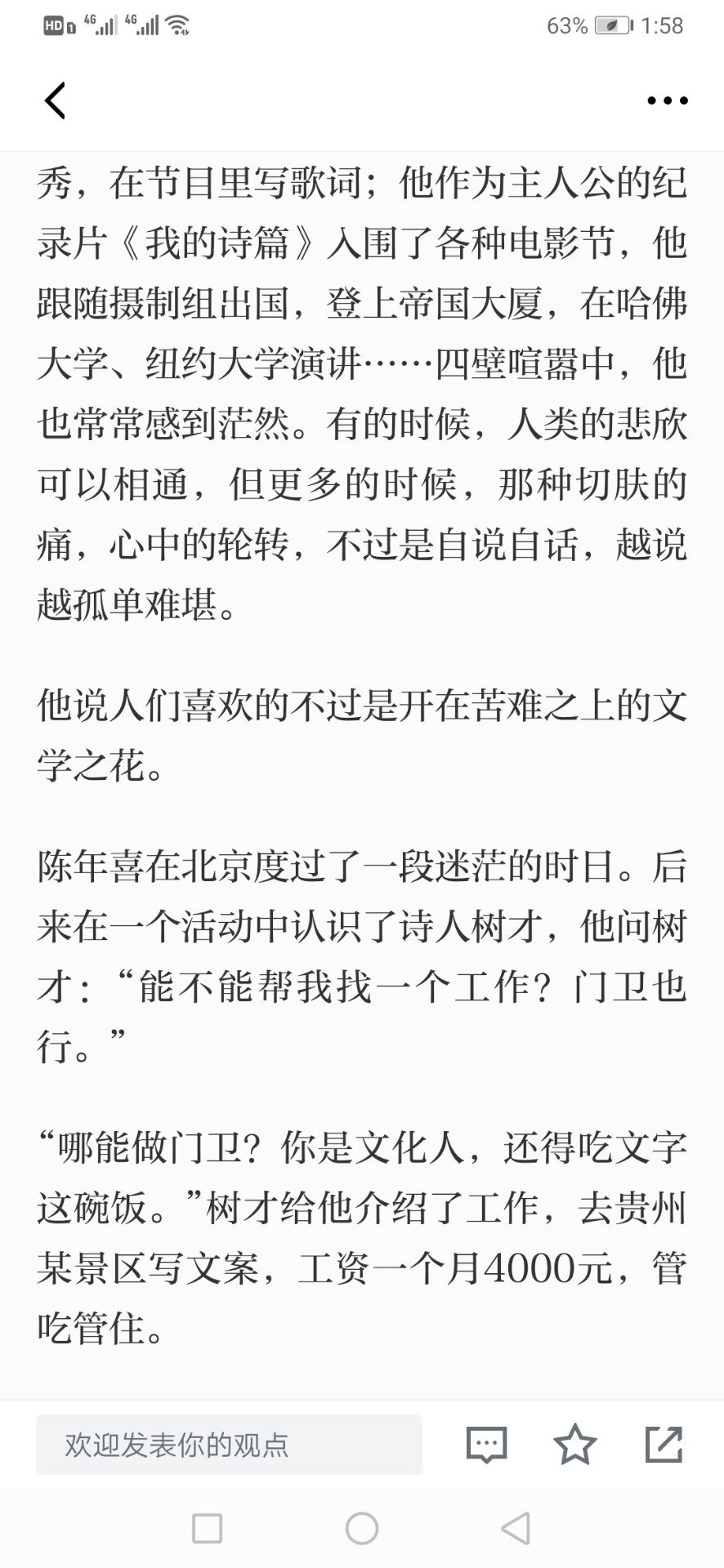Tap the system home button
724x1568 pixels.
362,1528
